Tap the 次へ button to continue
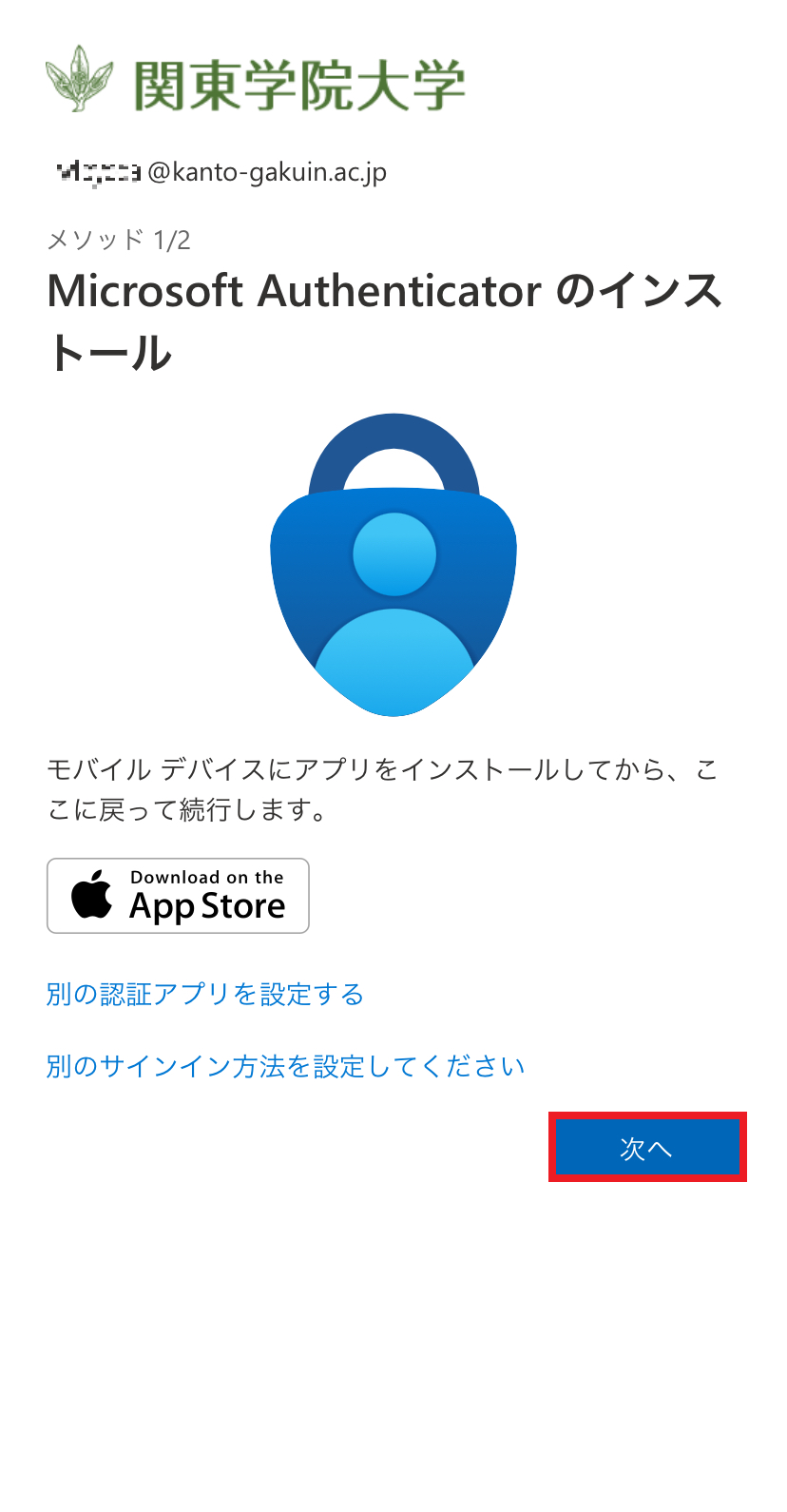The image size is (787, 1512). point(647,1148)
